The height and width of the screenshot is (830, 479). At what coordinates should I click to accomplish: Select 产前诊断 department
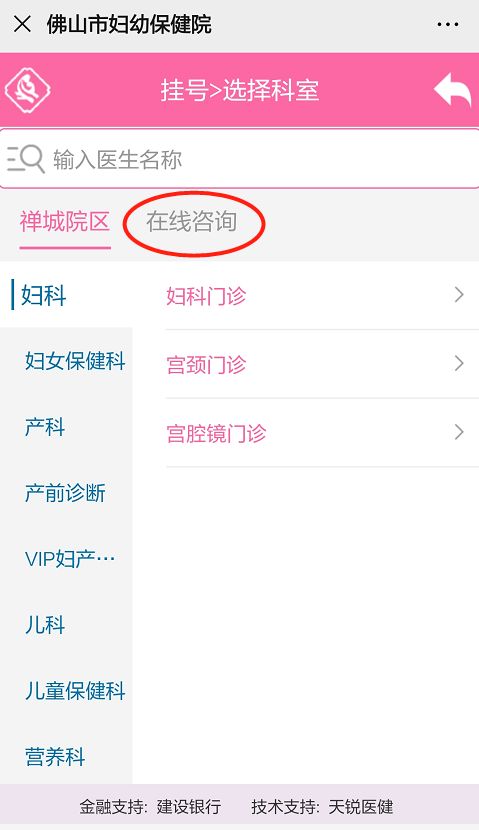(x=66, y=493)
